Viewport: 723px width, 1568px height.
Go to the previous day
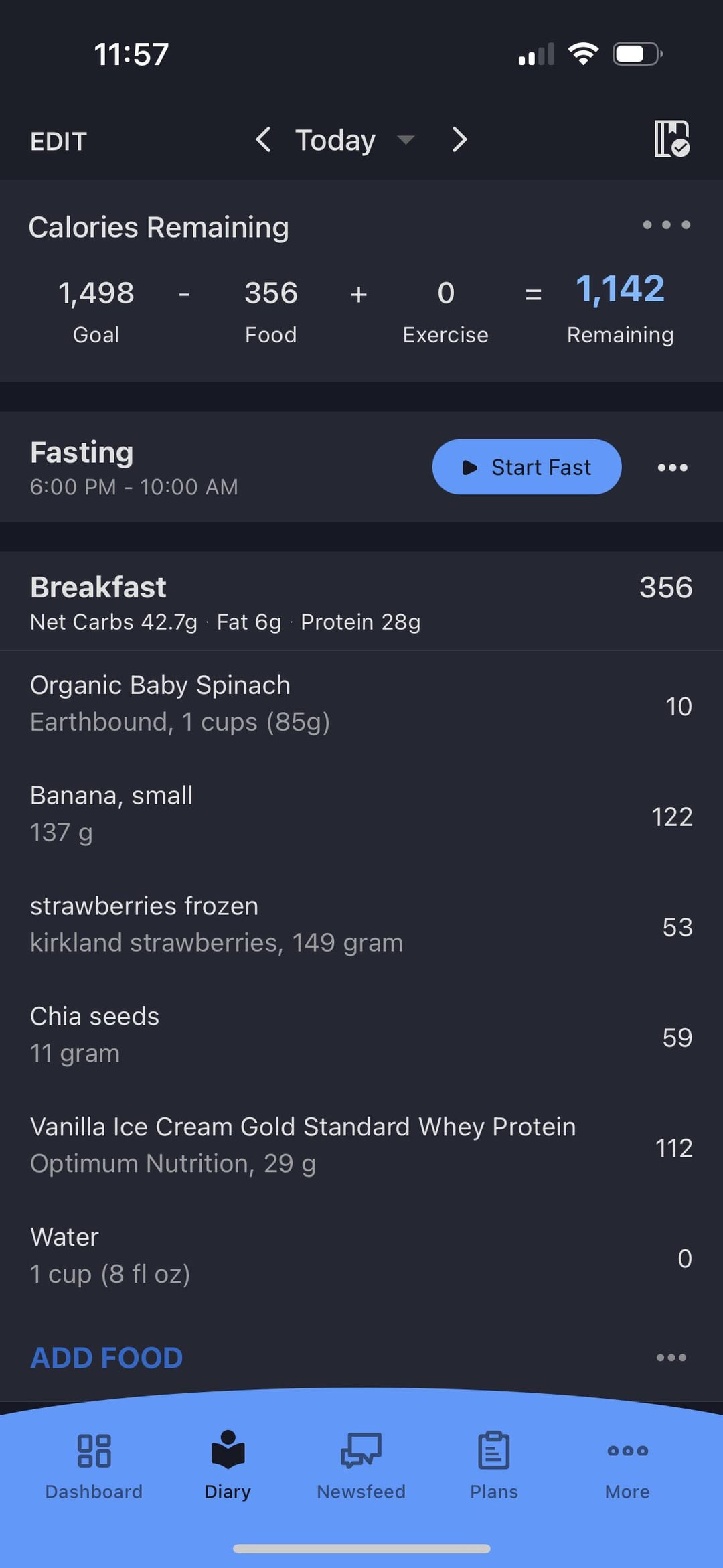click(263, 140)
